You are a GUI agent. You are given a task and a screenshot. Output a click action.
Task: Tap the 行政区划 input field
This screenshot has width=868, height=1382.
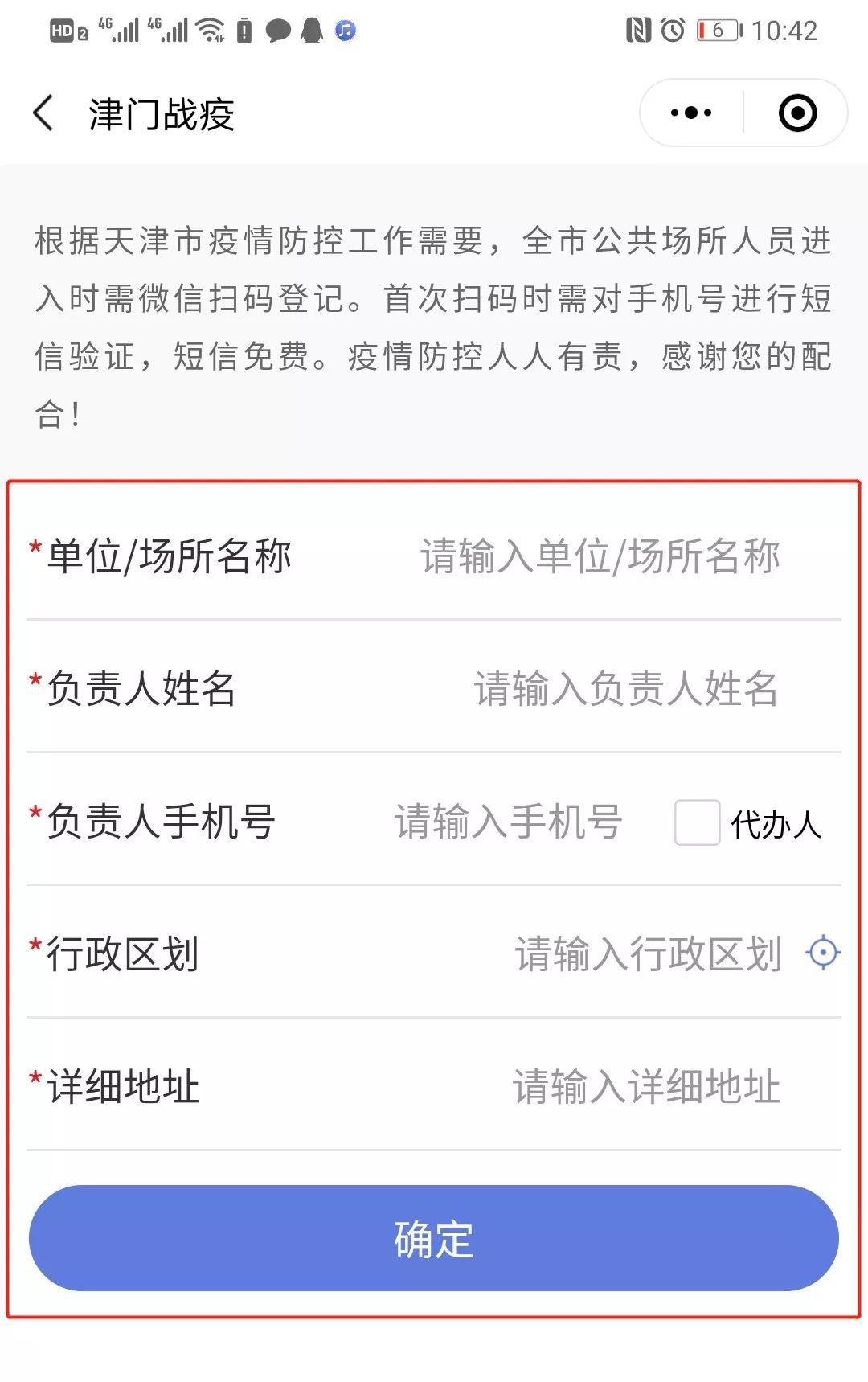pos(648,954)
